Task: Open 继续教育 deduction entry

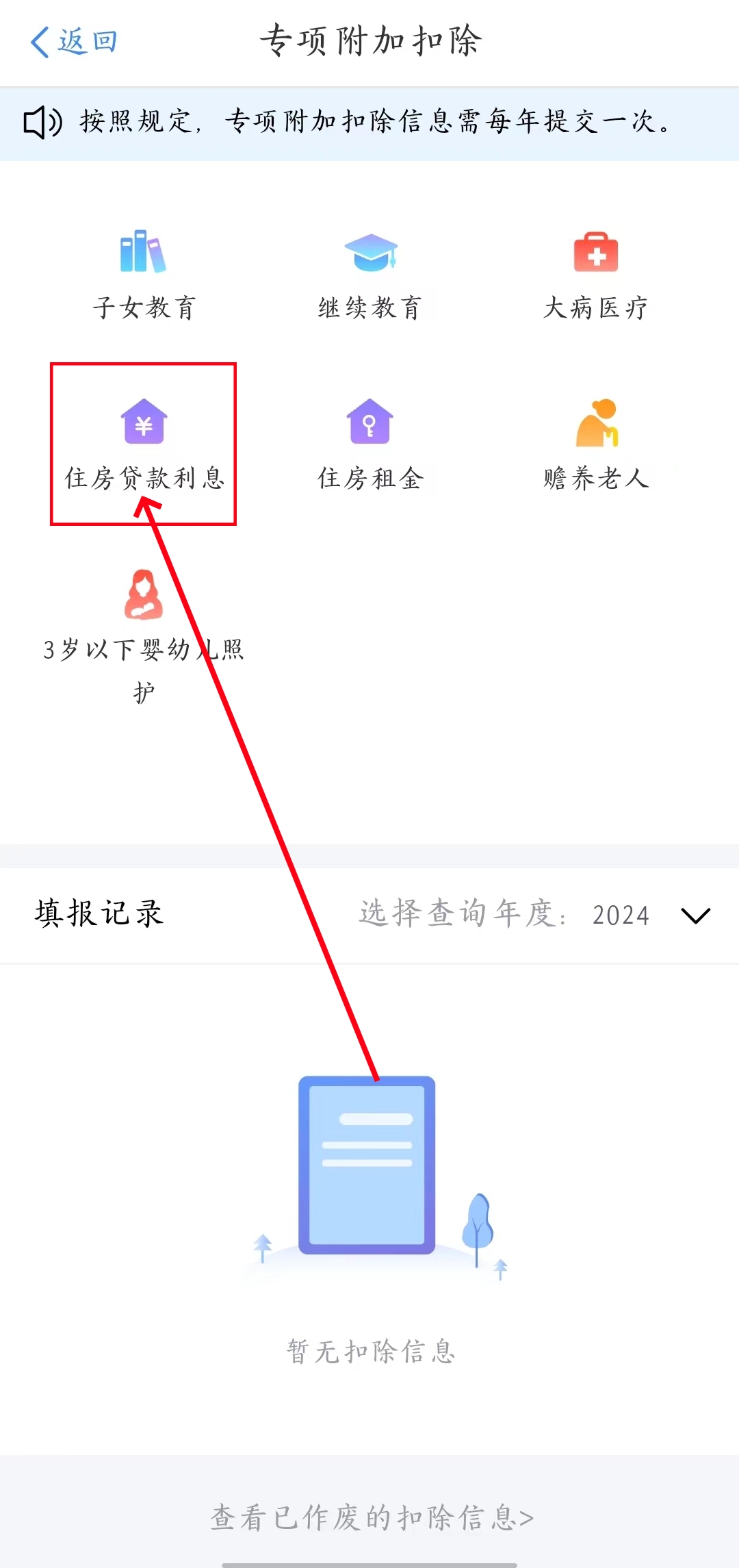Action: pyautogui.click(x=369, y=275)
